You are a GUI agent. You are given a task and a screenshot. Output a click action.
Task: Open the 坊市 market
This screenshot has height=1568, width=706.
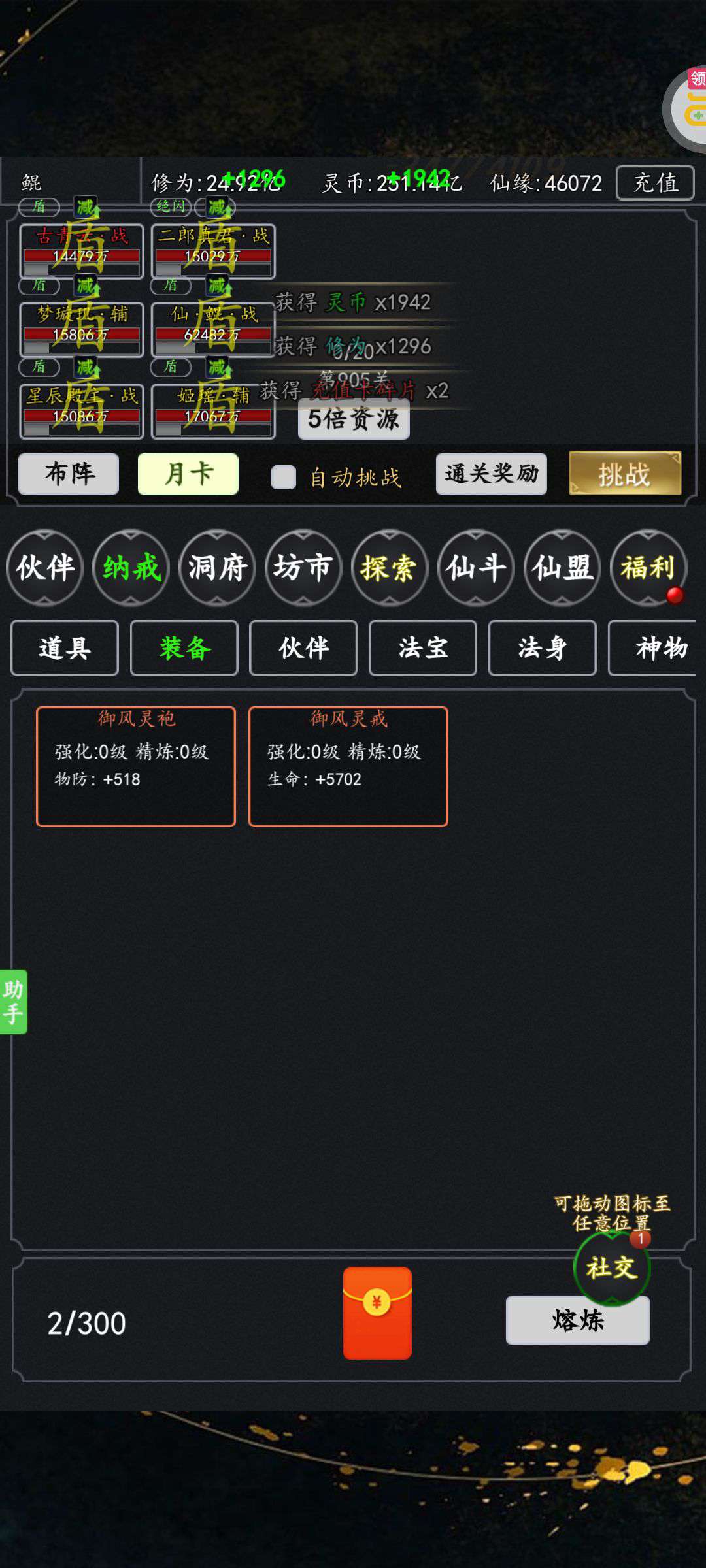[303, 568]
